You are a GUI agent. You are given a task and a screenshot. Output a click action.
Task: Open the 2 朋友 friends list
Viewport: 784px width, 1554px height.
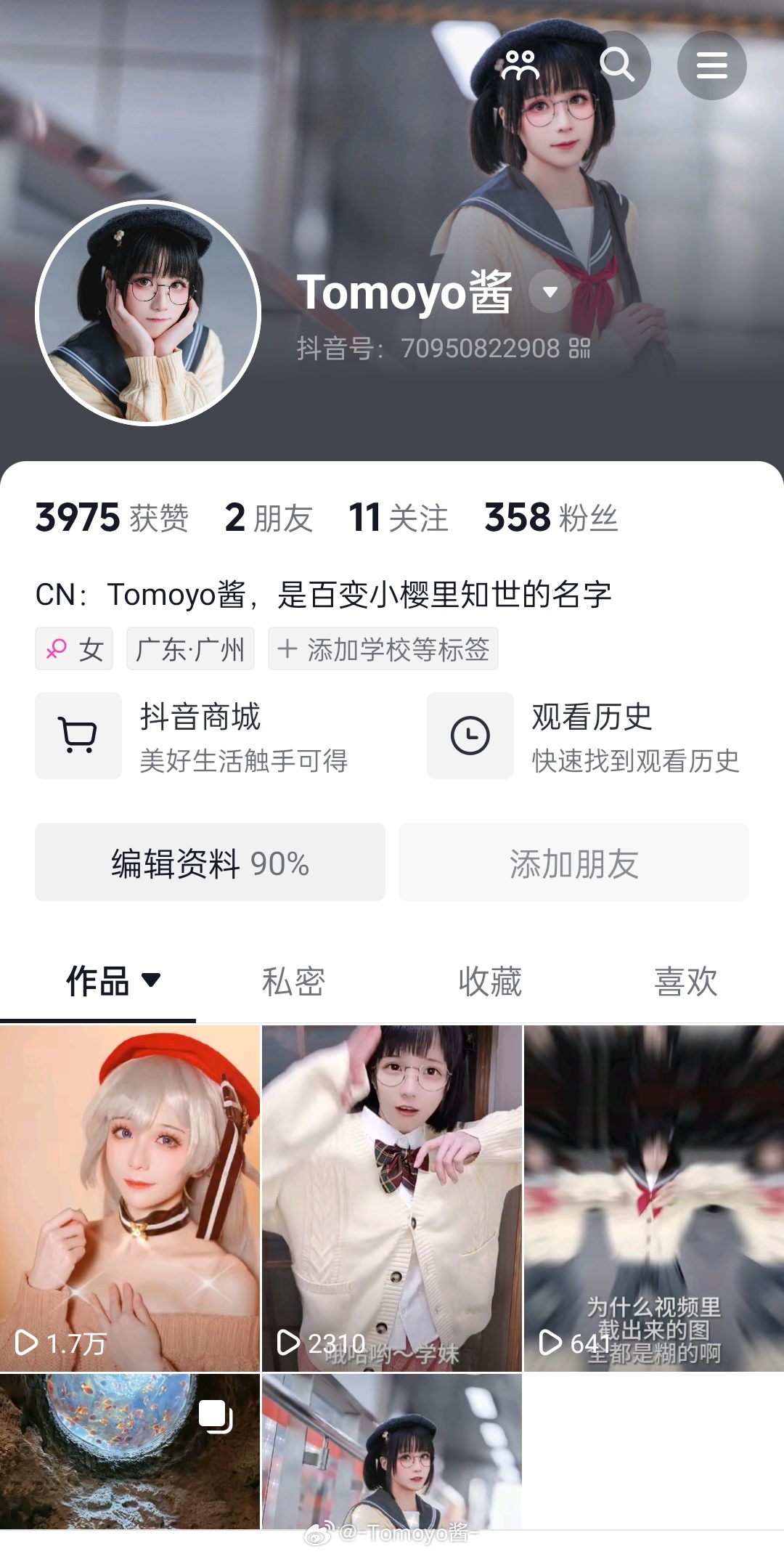(269, 518)
